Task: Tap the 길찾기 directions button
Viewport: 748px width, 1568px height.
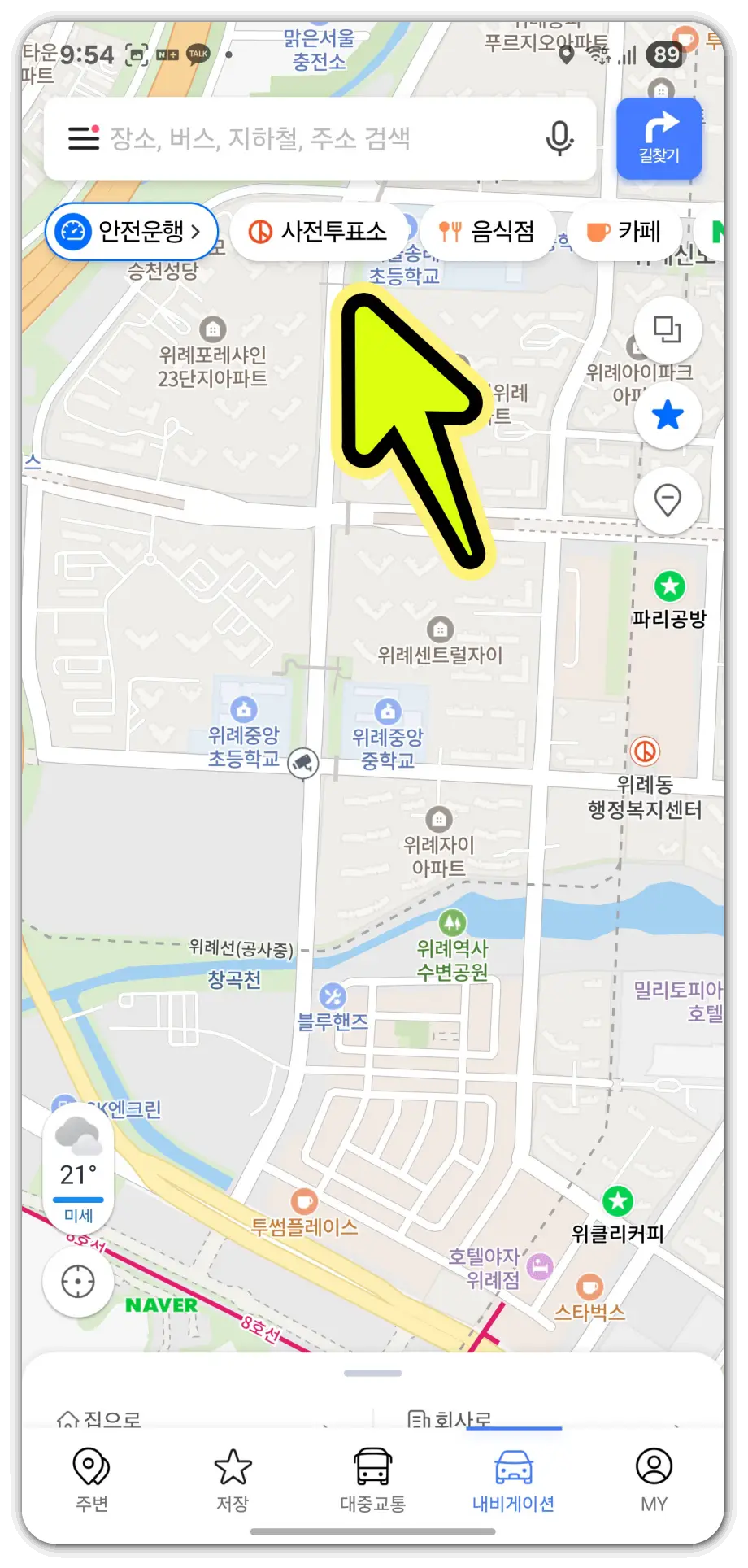Action: pyautogui.click(x=659, y=138)
